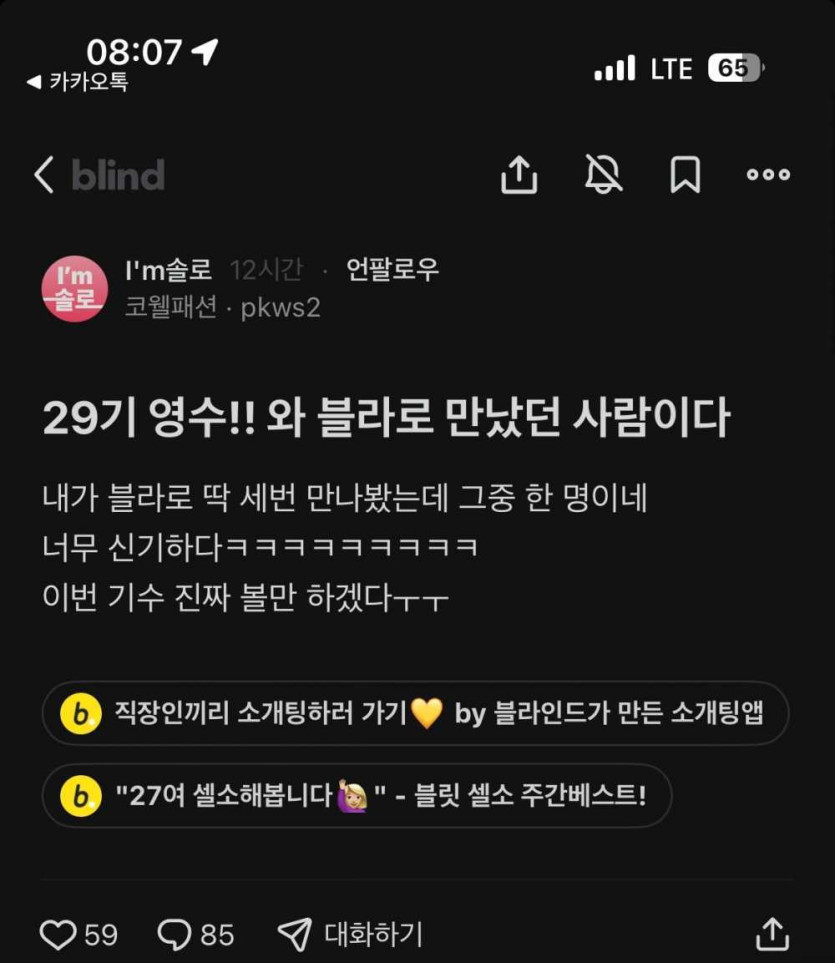Like the post with the heart icon
The image size is (835, 963).
[x=58, y=935]
